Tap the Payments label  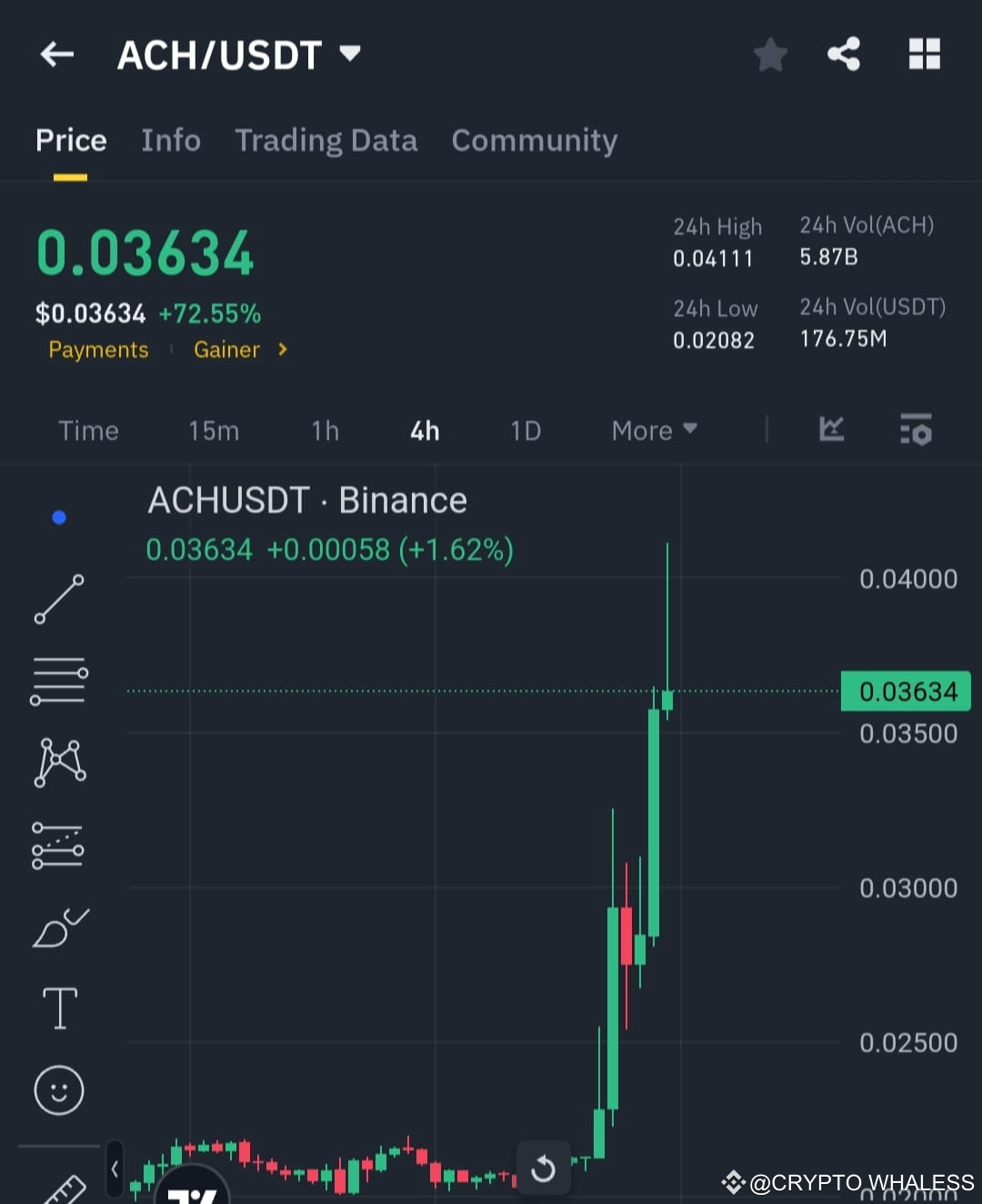tap(98, 350)
